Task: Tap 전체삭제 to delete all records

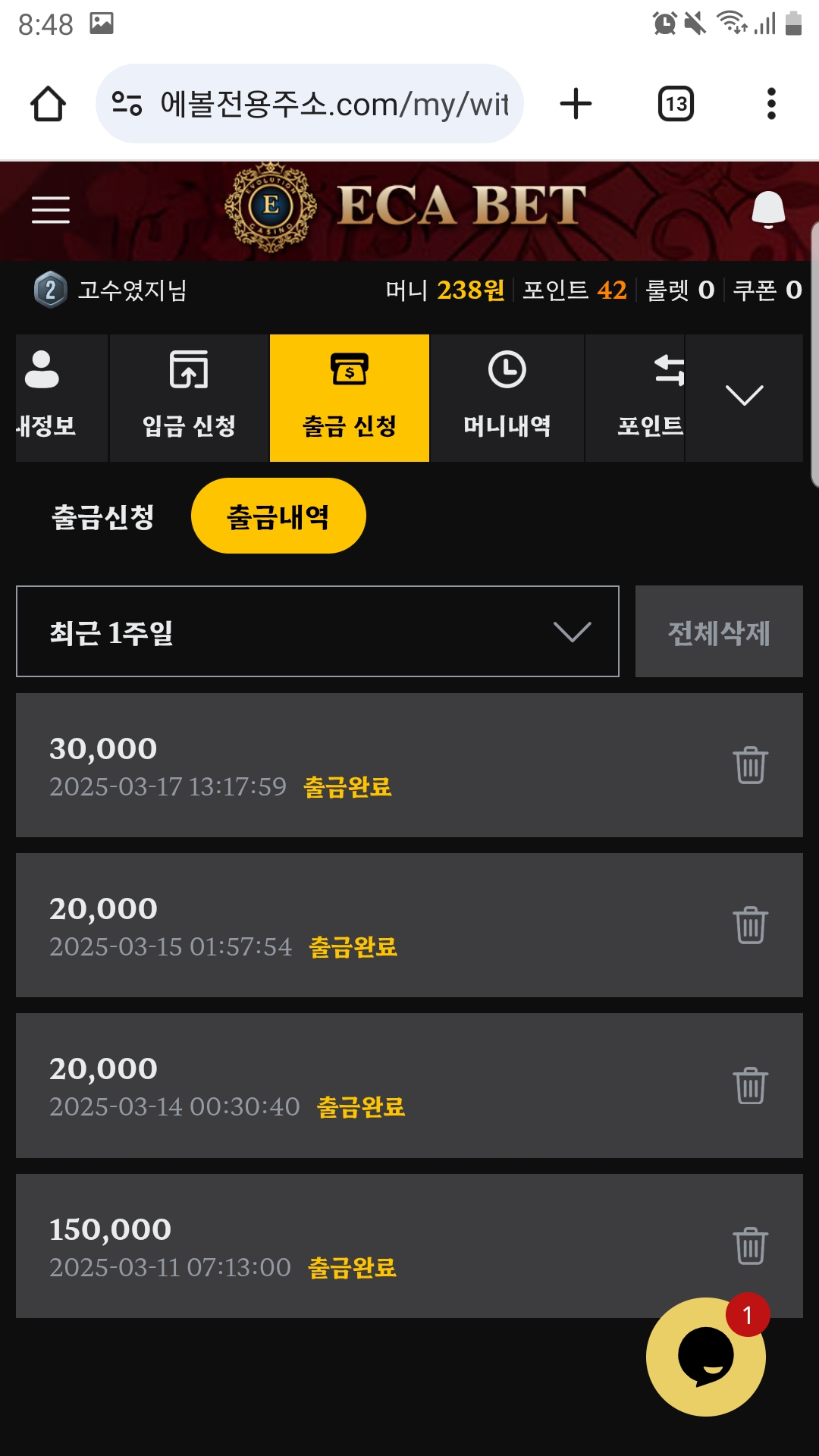Action: 718,631
